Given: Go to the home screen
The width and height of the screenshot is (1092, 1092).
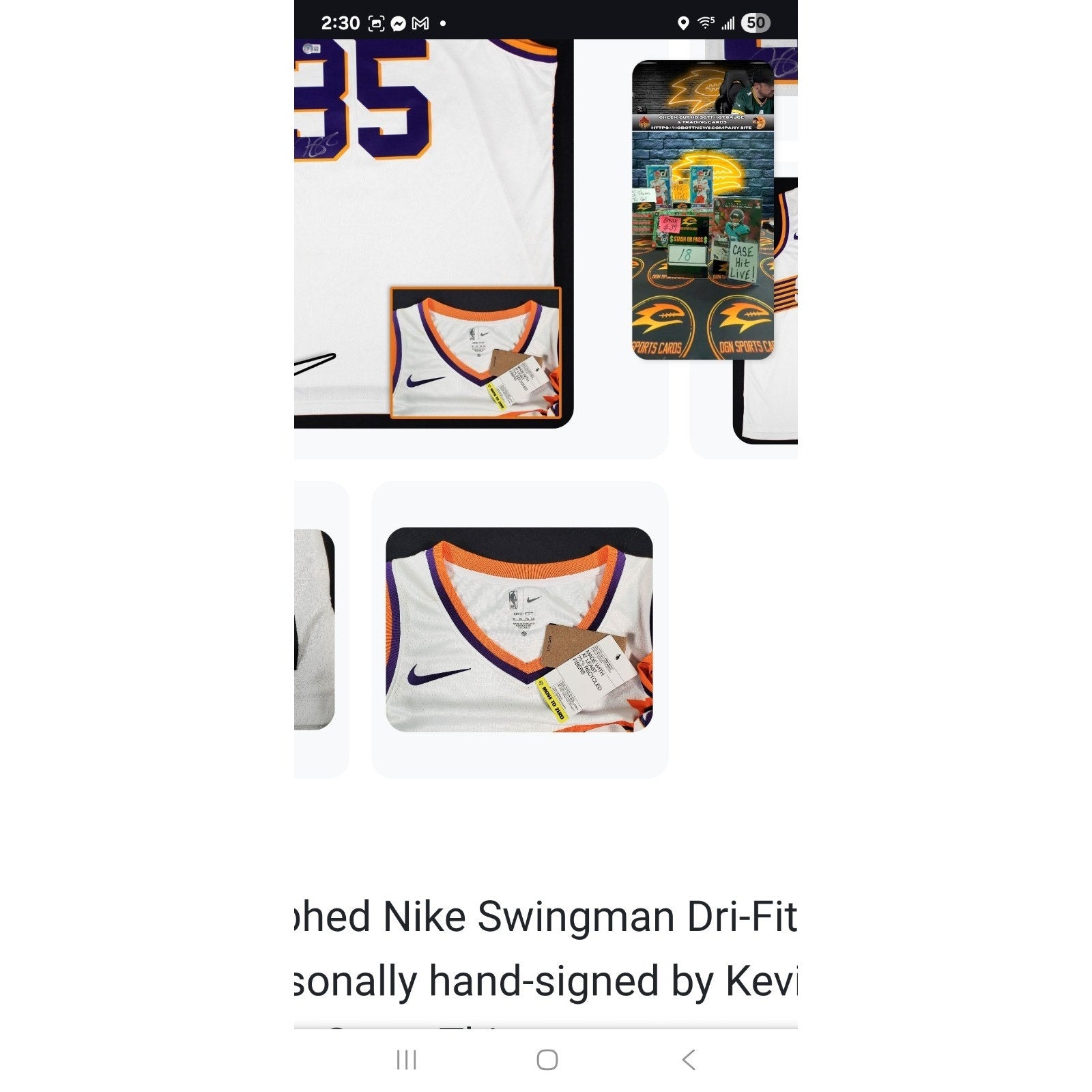Looking at the screenshot, I should point(547,1060).
